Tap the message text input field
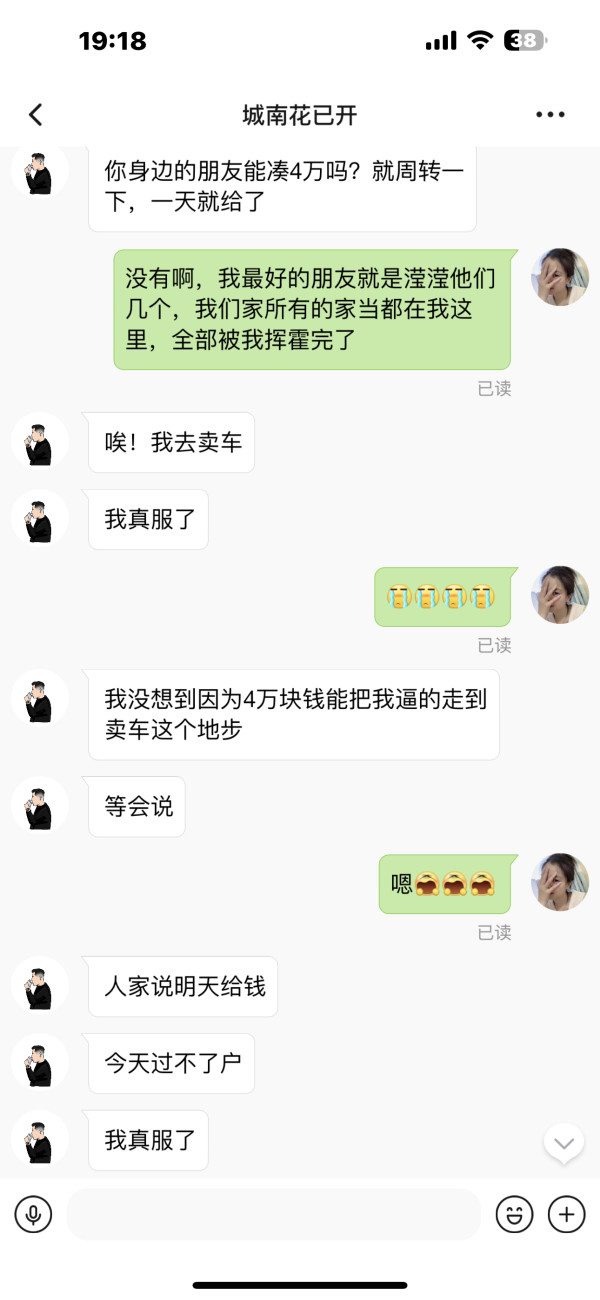The image size is (600, 1300). point(273,1214)
